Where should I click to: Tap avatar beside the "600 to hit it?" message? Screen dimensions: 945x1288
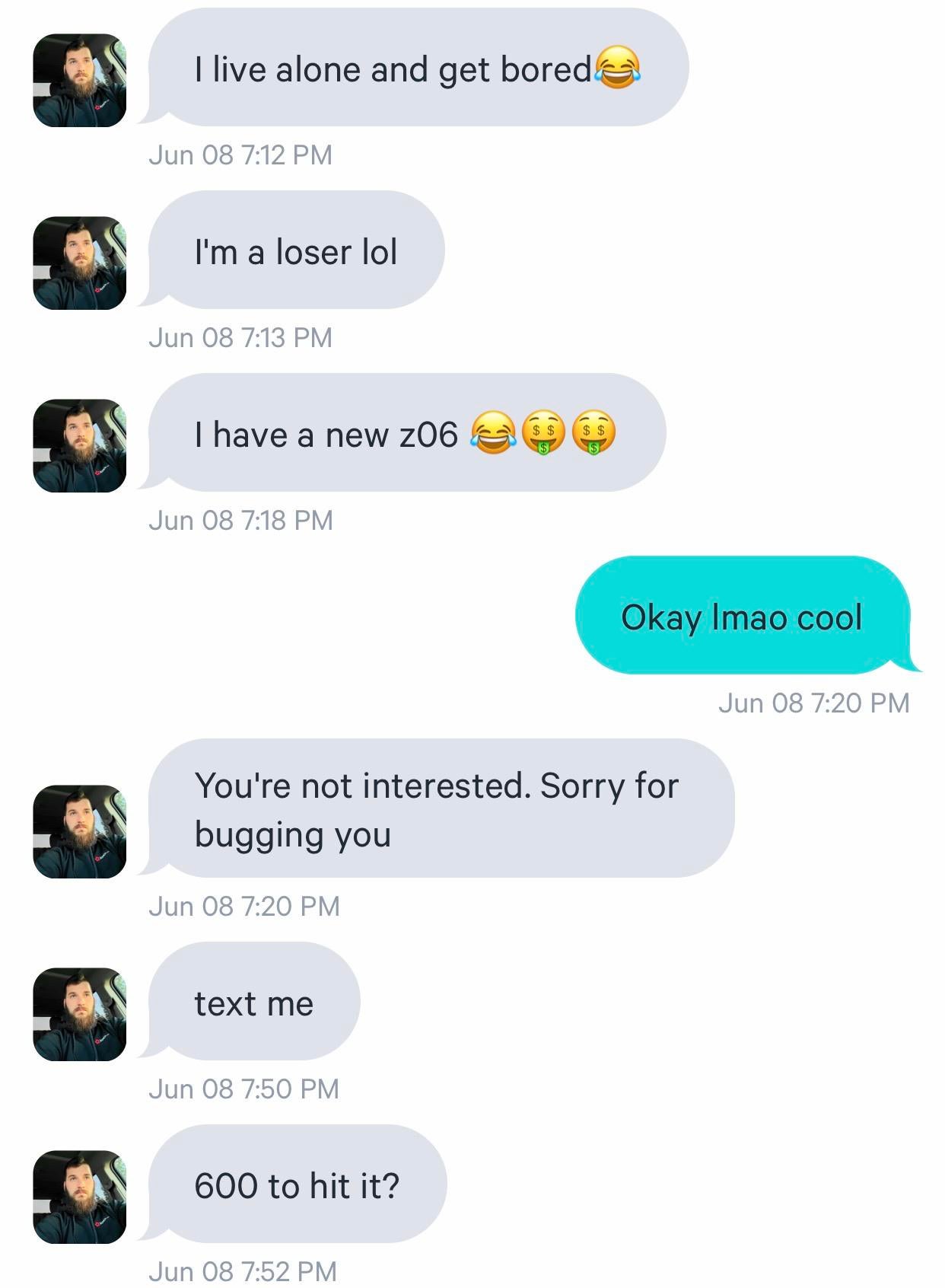click(x=80, y=1197)
